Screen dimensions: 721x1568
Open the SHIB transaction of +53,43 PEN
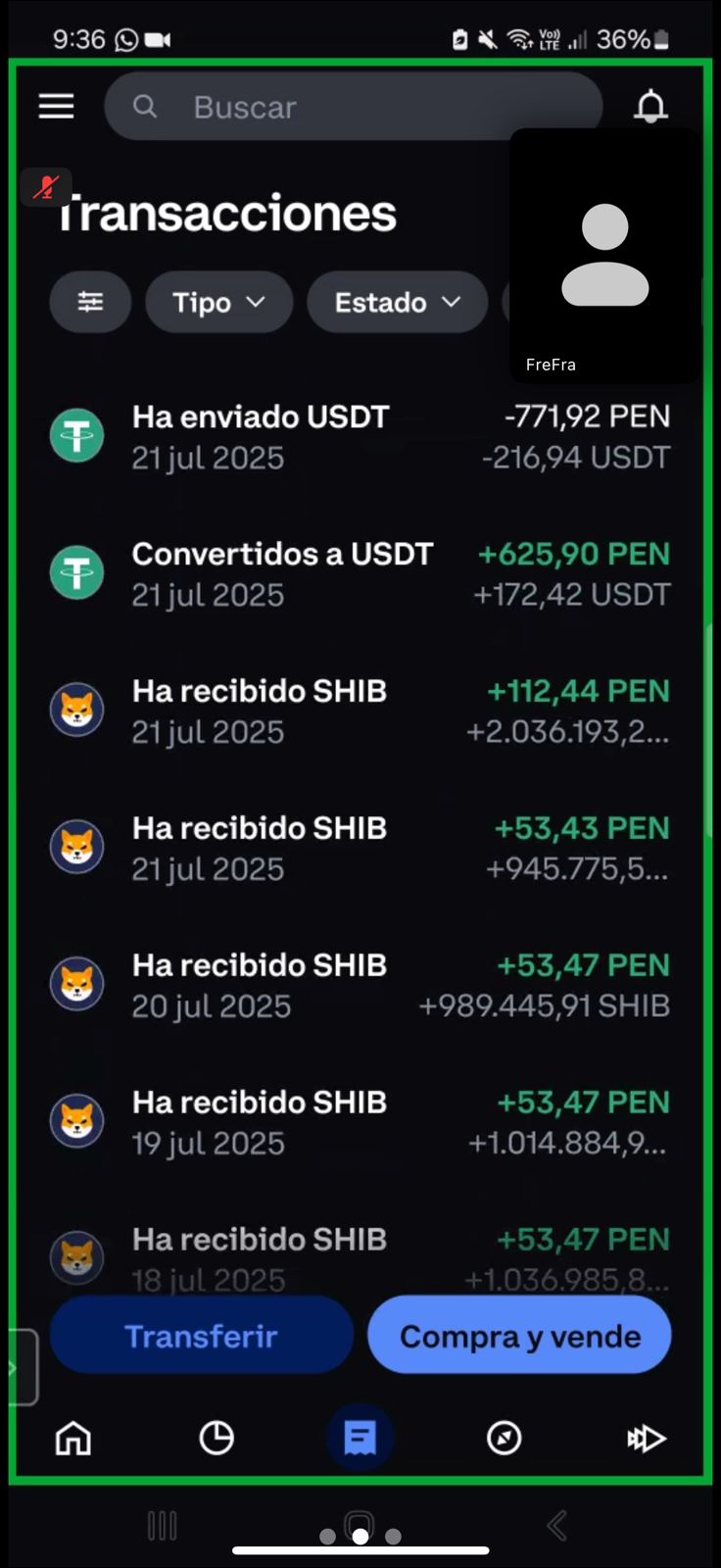[x=360, y=849]
